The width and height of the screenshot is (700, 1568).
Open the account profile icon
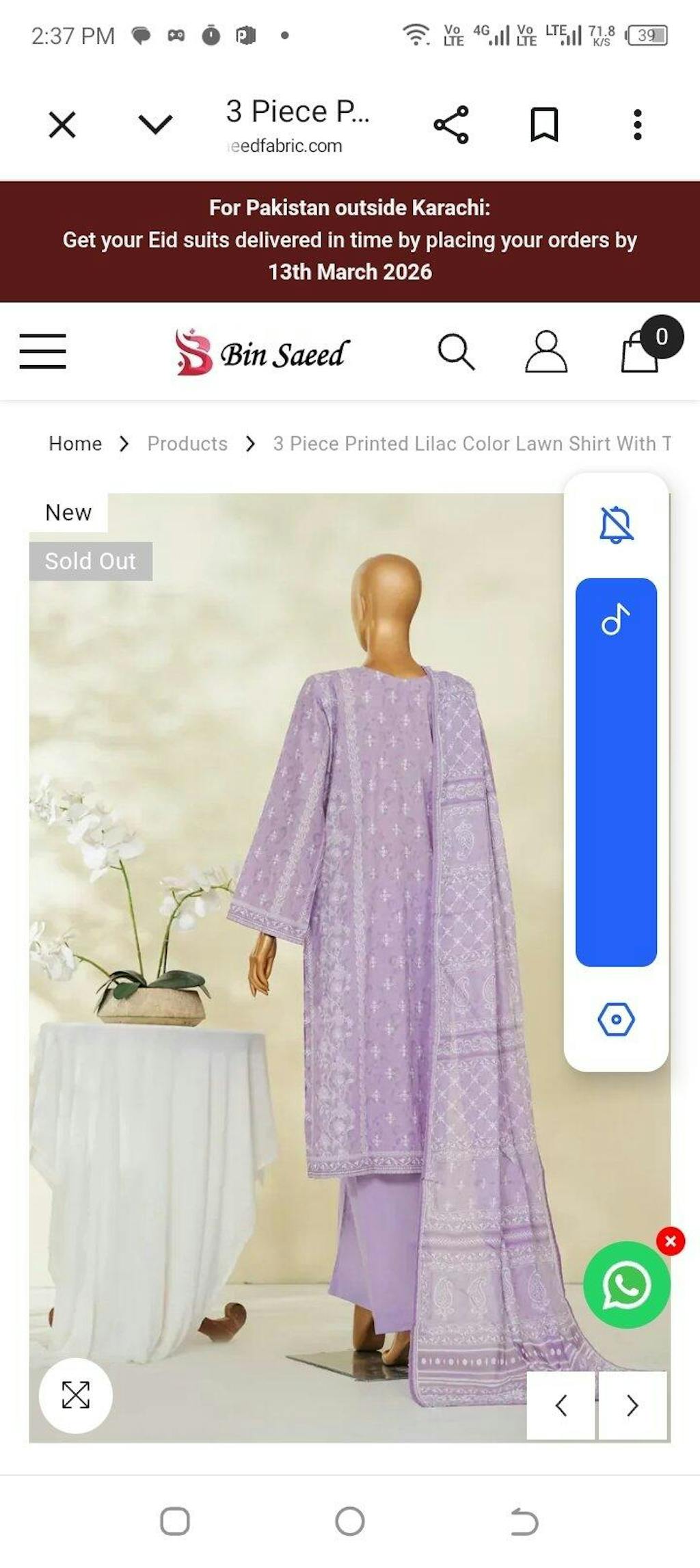[546, 352]
